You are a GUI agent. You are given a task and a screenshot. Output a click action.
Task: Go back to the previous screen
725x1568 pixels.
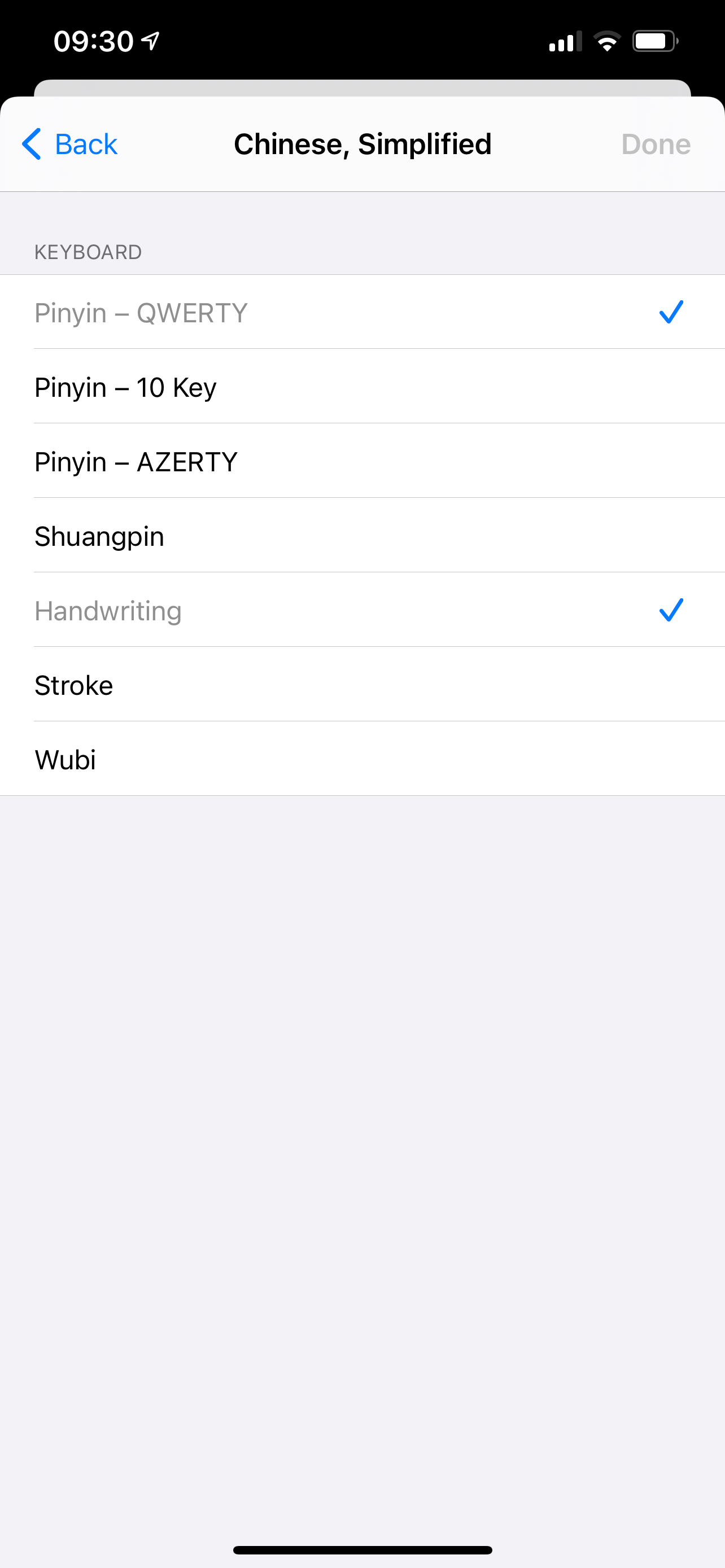[70, 144]
